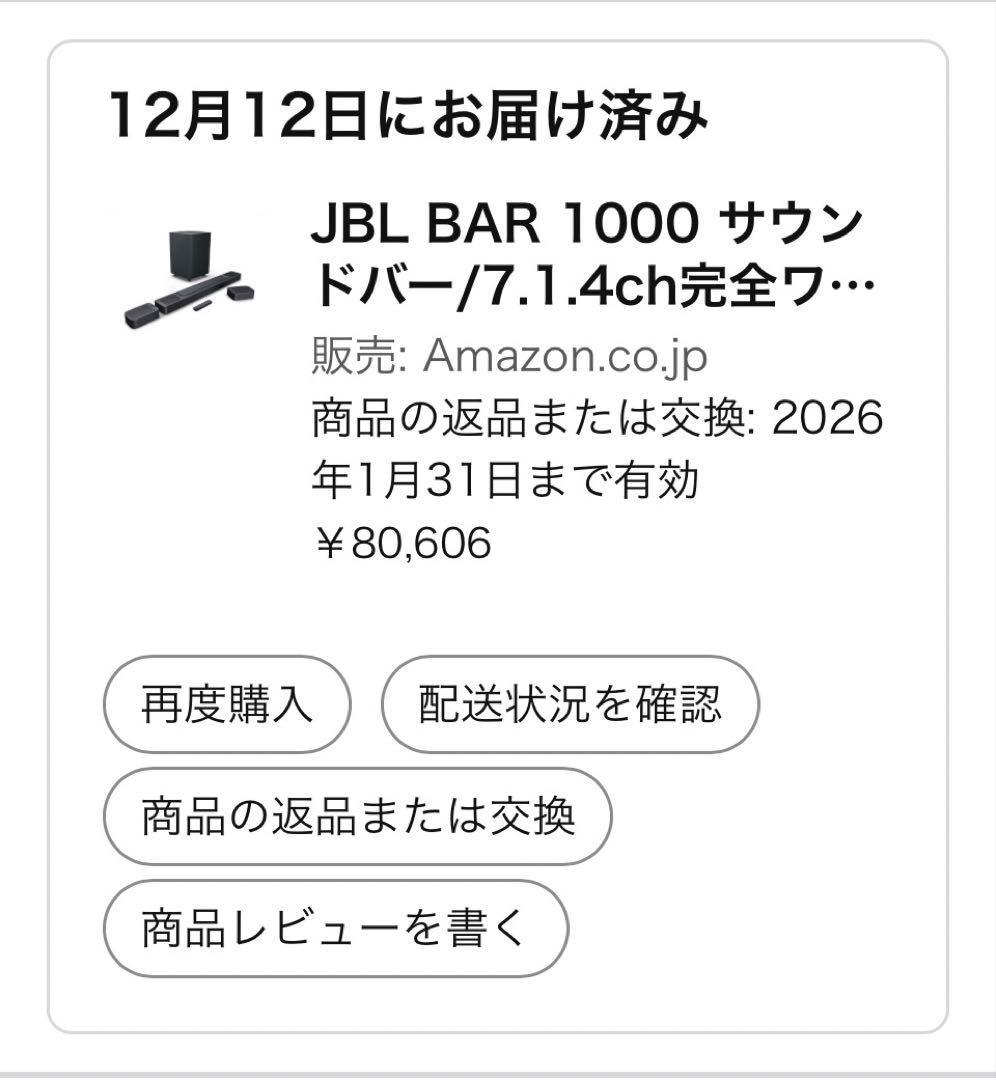996x1080 pixels.
Task: Click the gray bar below the order card
Action: tap(498, 1070)
